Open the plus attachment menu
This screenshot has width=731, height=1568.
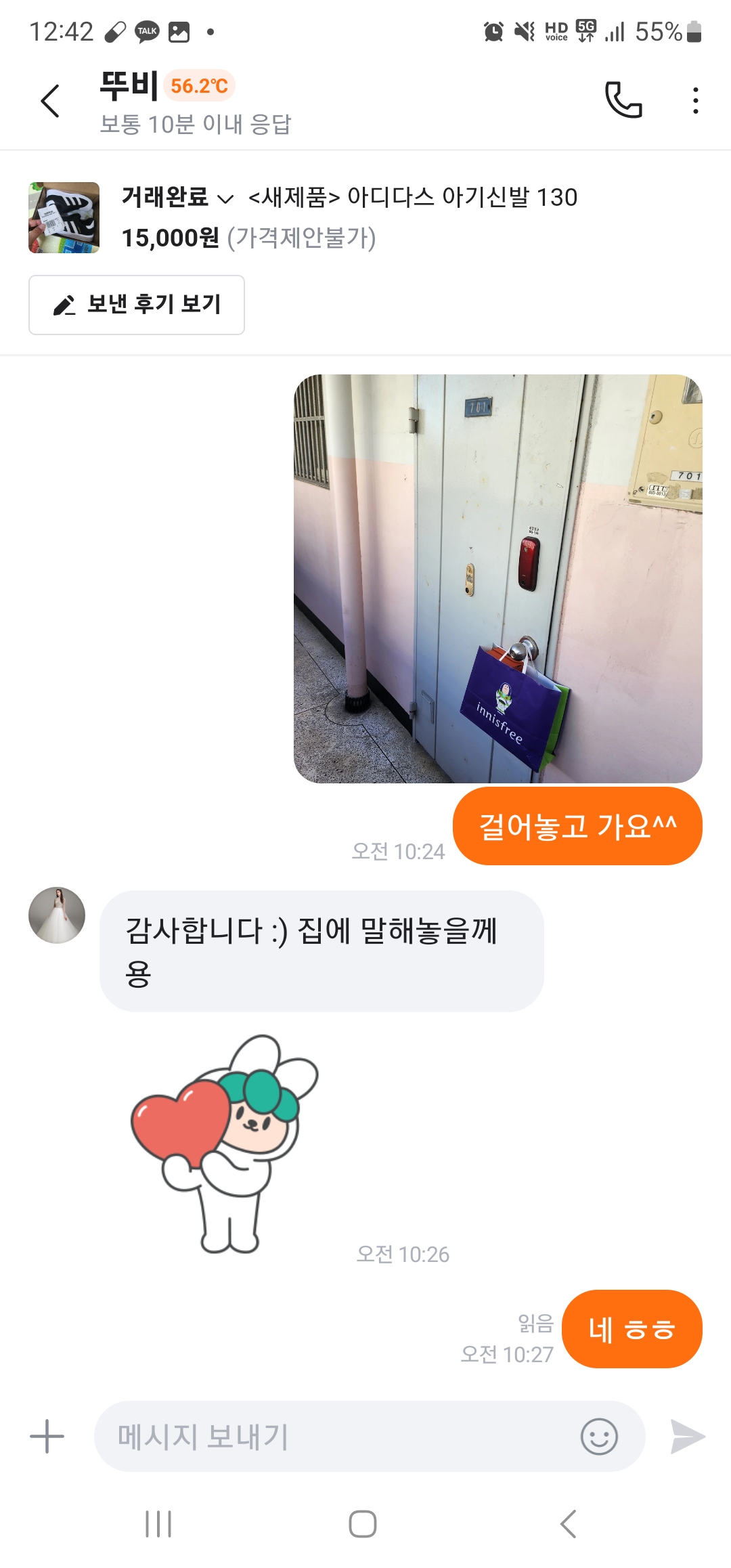(47, 1436)
